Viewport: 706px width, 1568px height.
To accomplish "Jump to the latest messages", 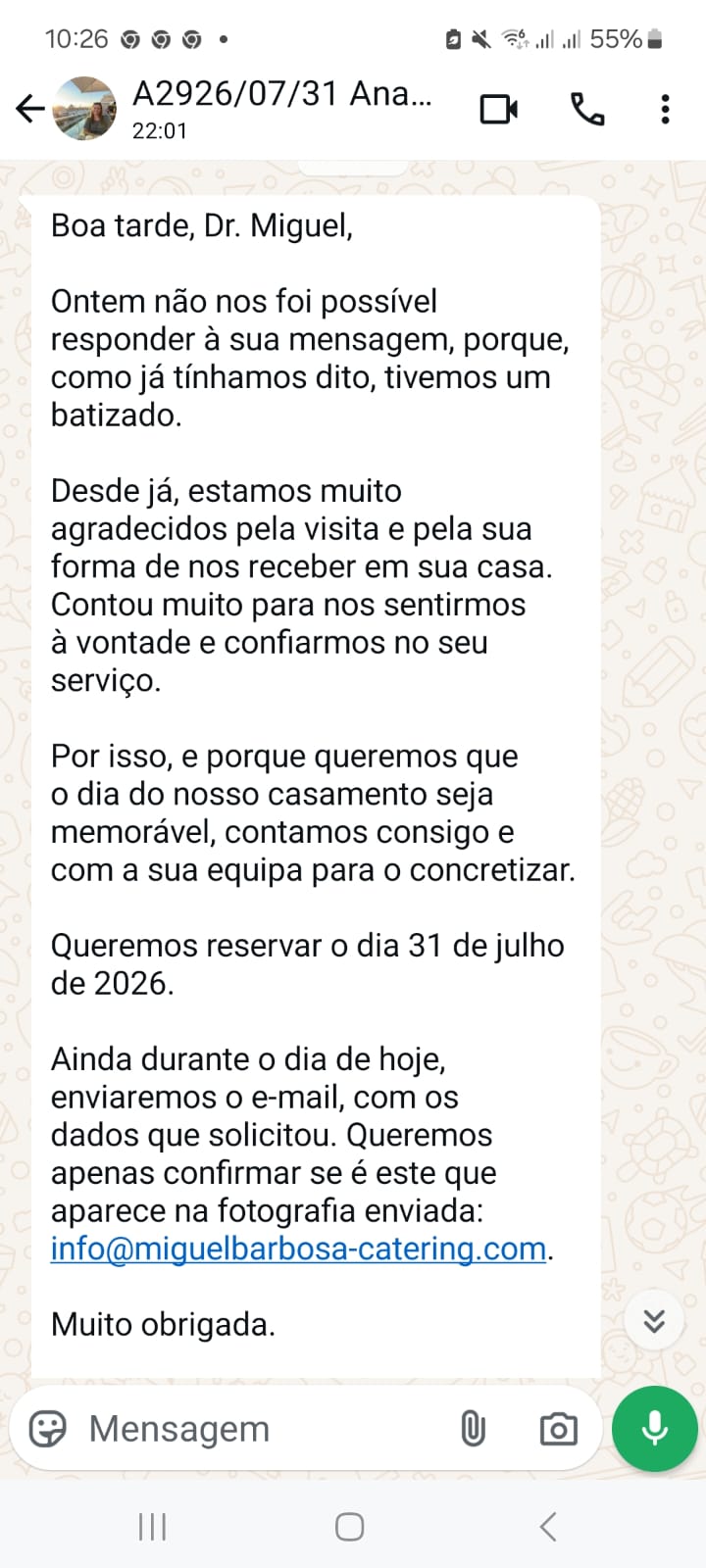I will click(x=654, y=1321).
